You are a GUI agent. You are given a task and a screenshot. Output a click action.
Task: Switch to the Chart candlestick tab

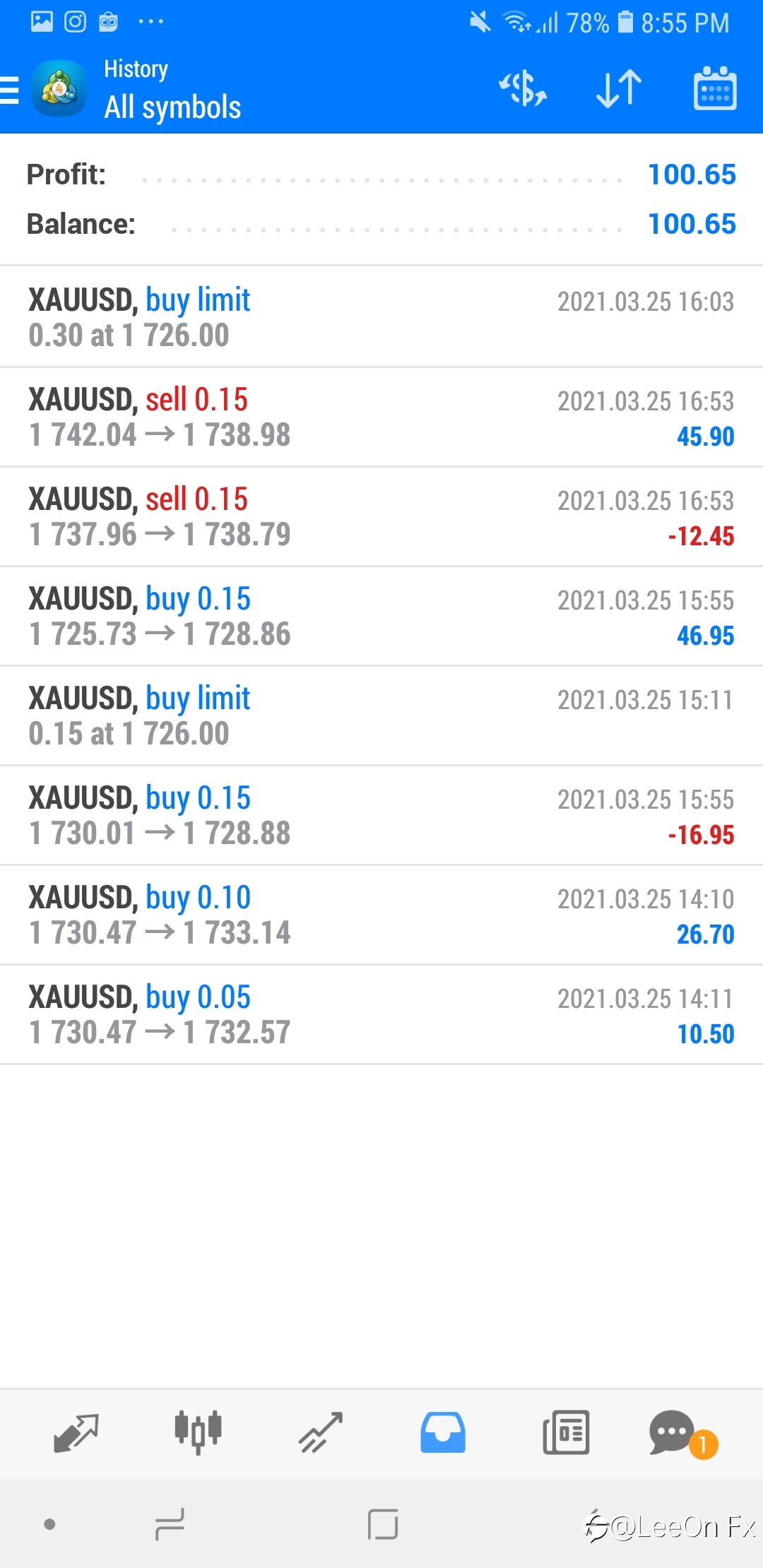click(x=199, y=1432)
